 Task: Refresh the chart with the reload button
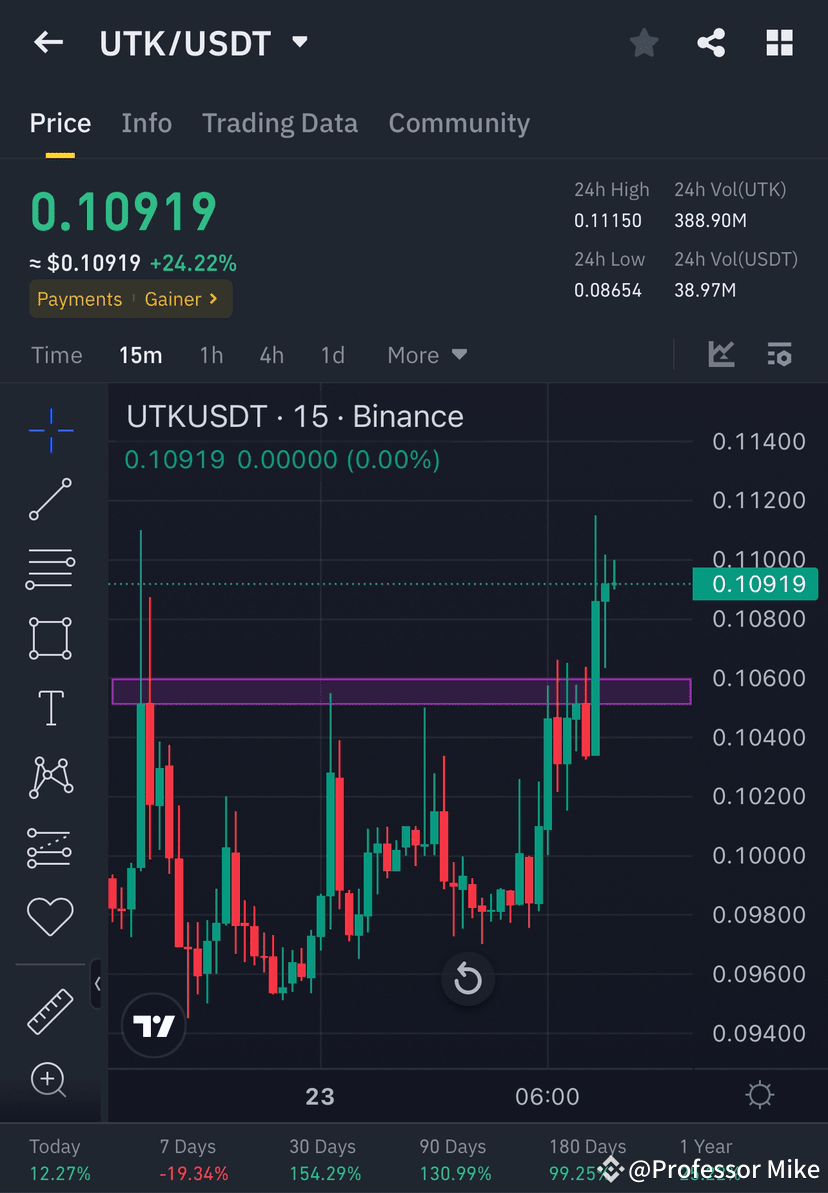tap(468, 979)
